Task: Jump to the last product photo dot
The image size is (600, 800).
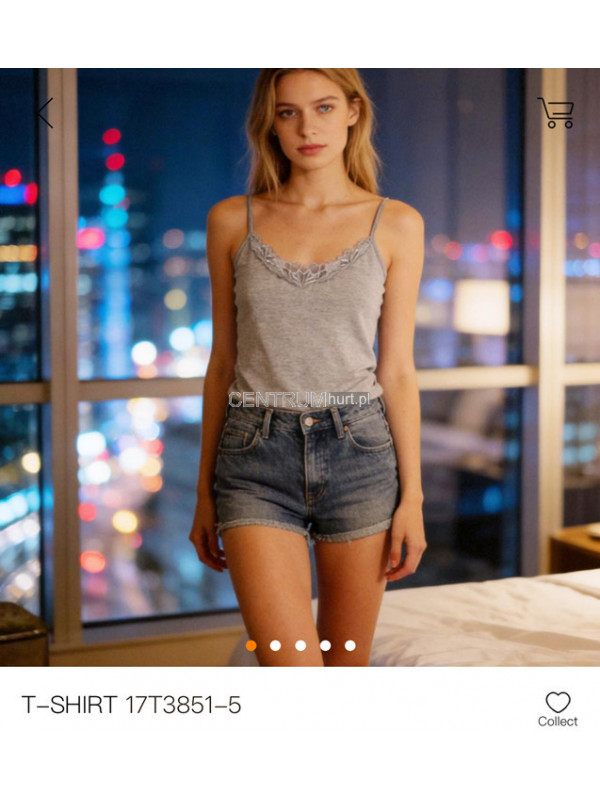Action: tap(350, 645)
